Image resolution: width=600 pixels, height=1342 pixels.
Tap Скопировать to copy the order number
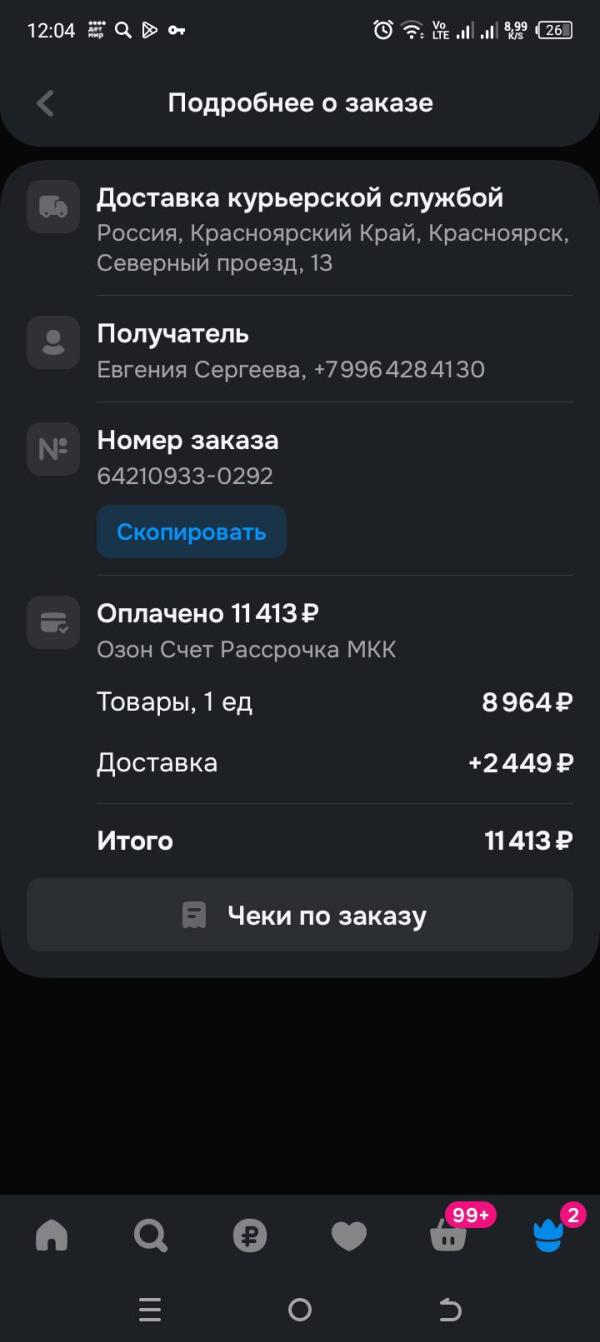pyautogui.click(x=192, y=531)
